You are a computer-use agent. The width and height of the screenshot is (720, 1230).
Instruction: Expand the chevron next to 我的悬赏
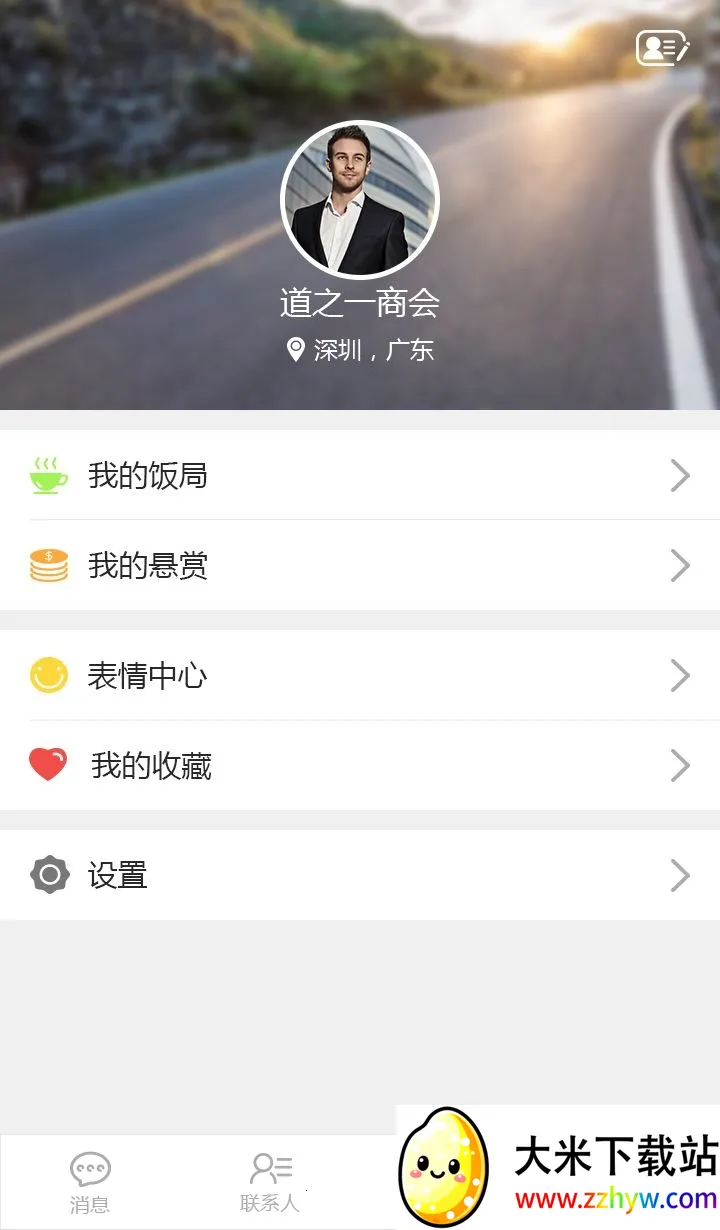point(679,566)
